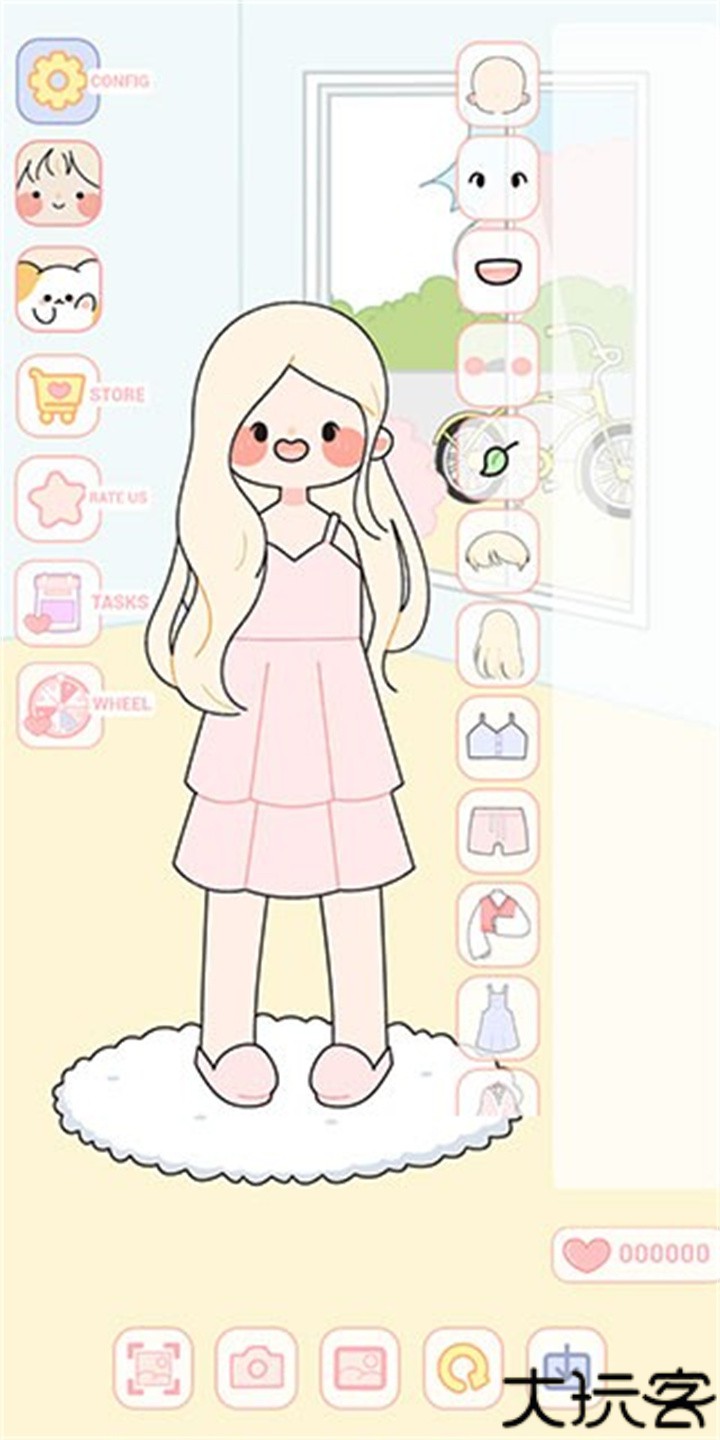Select the long back hair category
The height and width of the screenshot is (1440, 720).
coord(497,645)
